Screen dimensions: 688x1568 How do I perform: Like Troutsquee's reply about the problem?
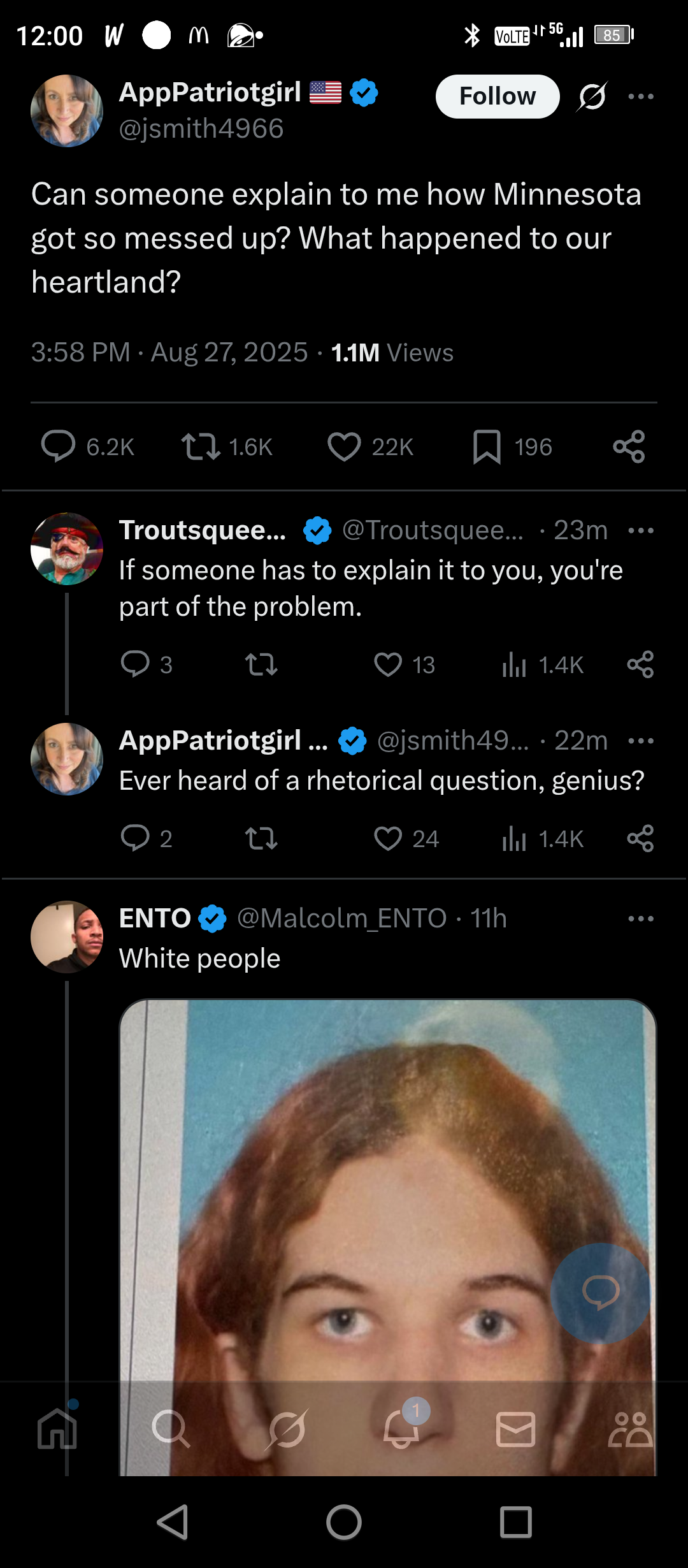click(388, 665)
